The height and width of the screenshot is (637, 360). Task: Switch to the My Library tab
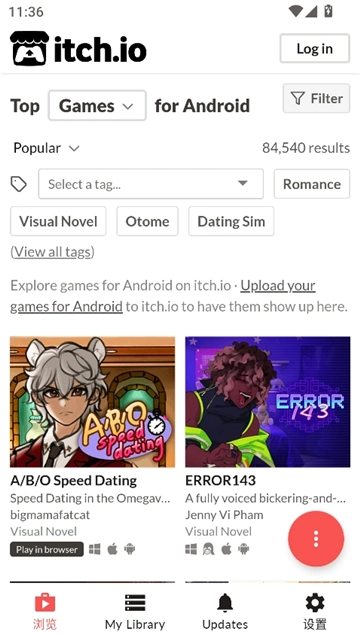pyautogui.click(x=135, y=612)
